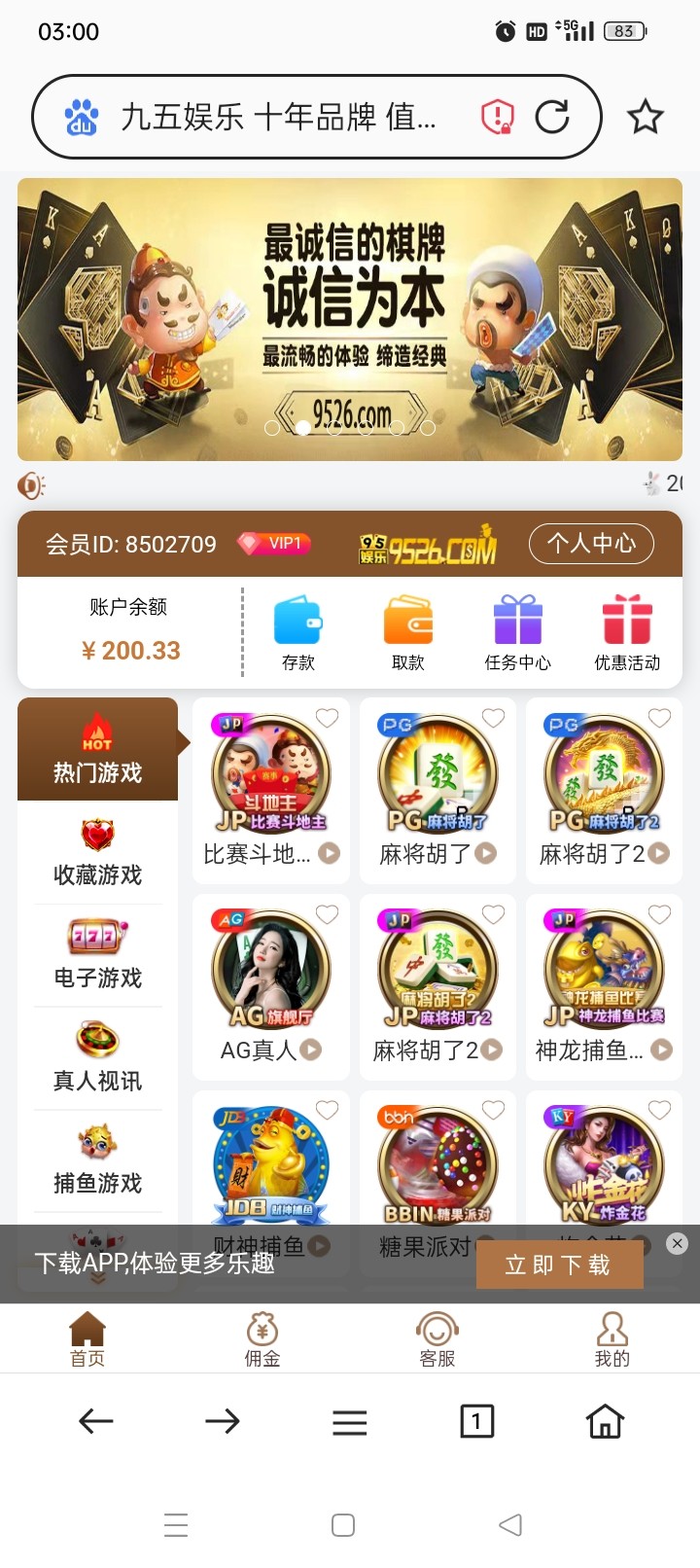
Task: Open the browser tabs counter
Action: (x=476, y=1421)
